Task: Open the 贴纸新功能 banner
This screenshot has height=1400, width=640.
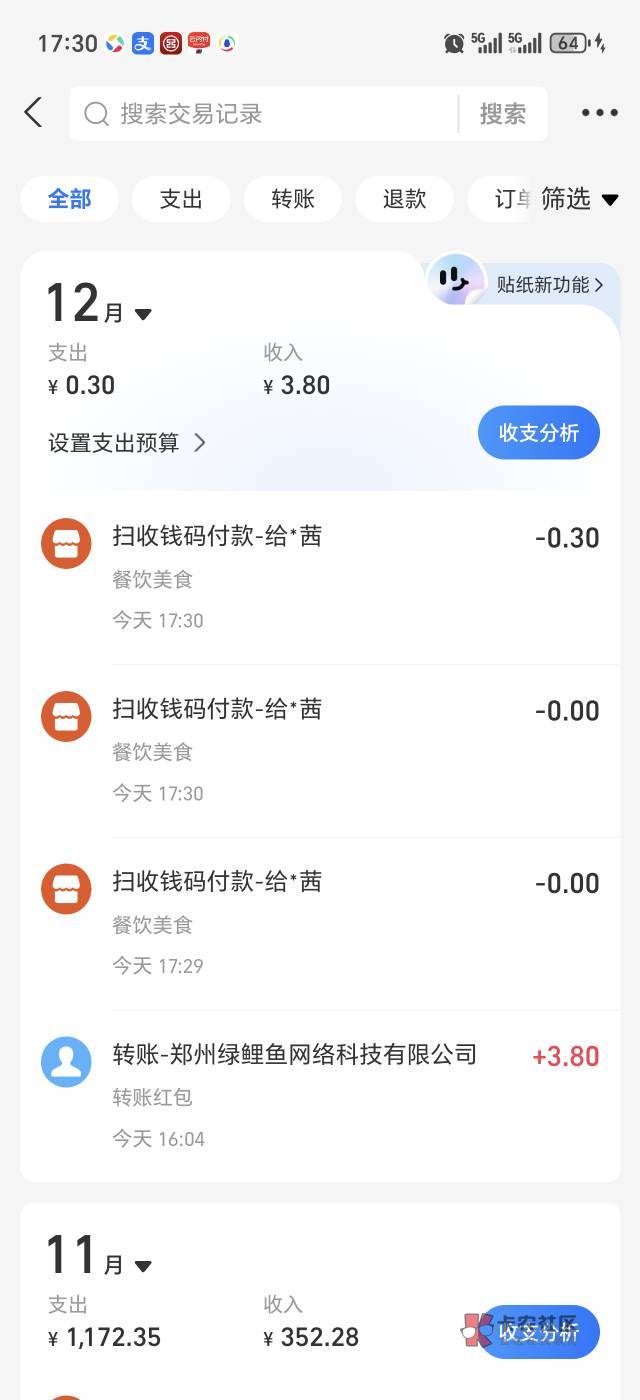Action: pyautogui.click(x=549, y=285)
